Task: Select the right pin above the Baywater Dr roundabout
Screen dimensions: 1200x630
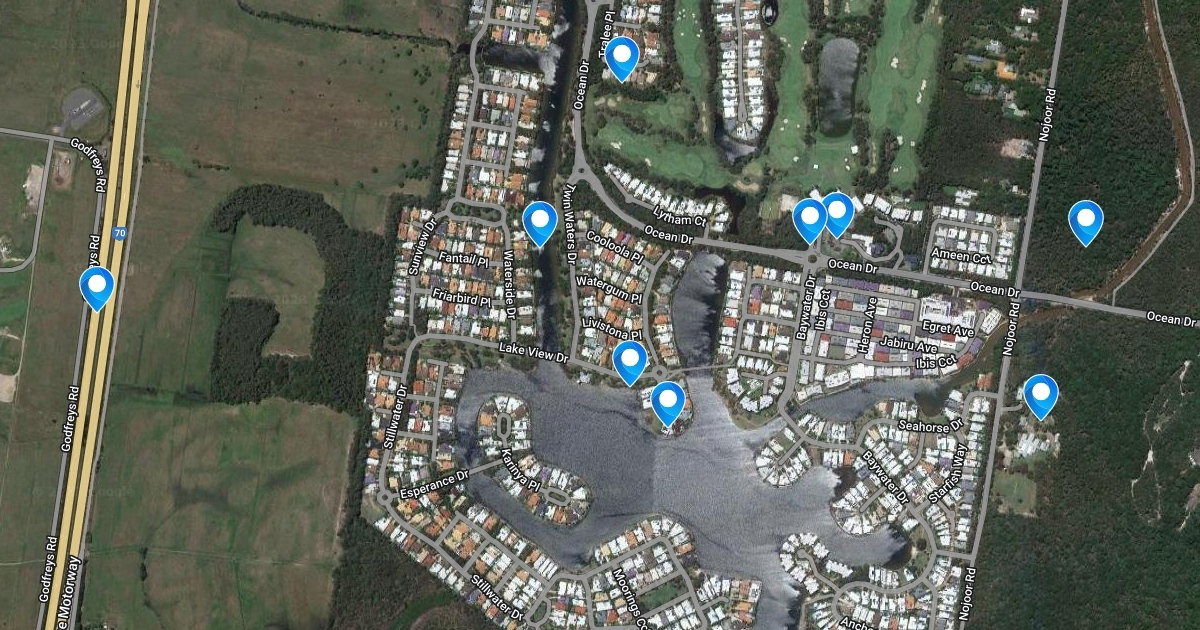Action: point(838,214)
